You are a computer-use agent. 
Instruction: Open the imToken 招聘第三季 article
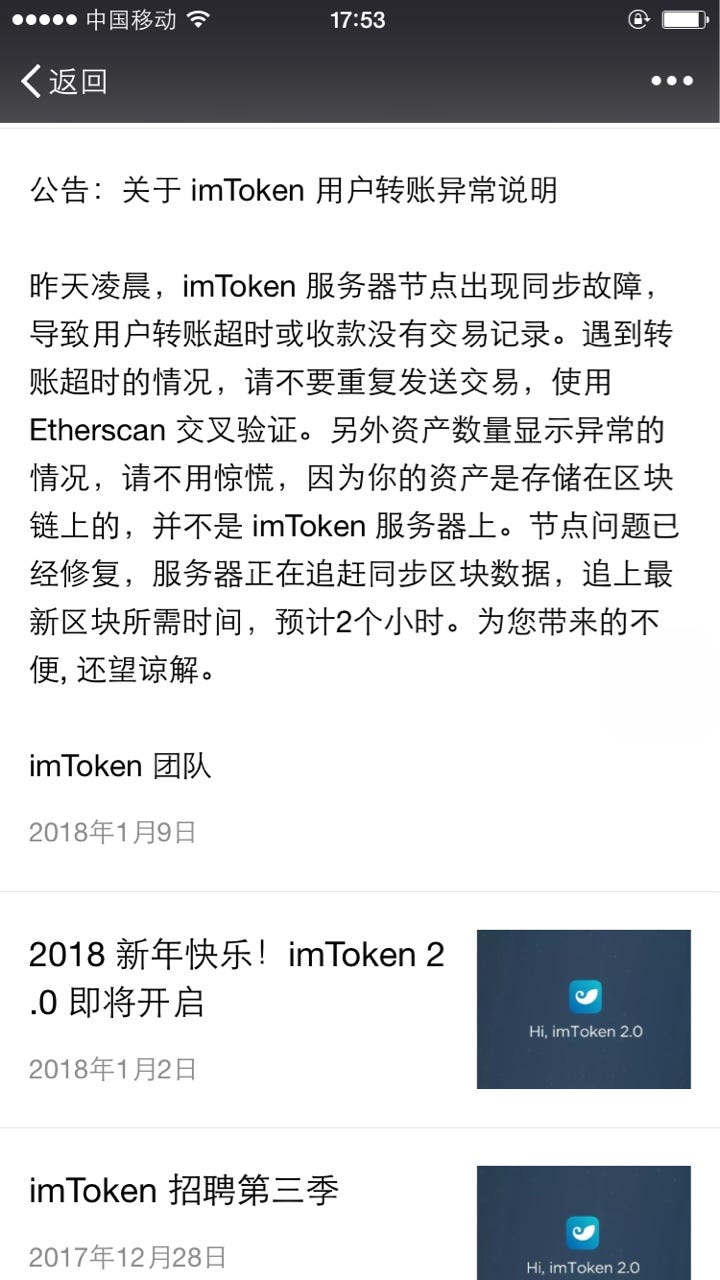point(360,1206)
